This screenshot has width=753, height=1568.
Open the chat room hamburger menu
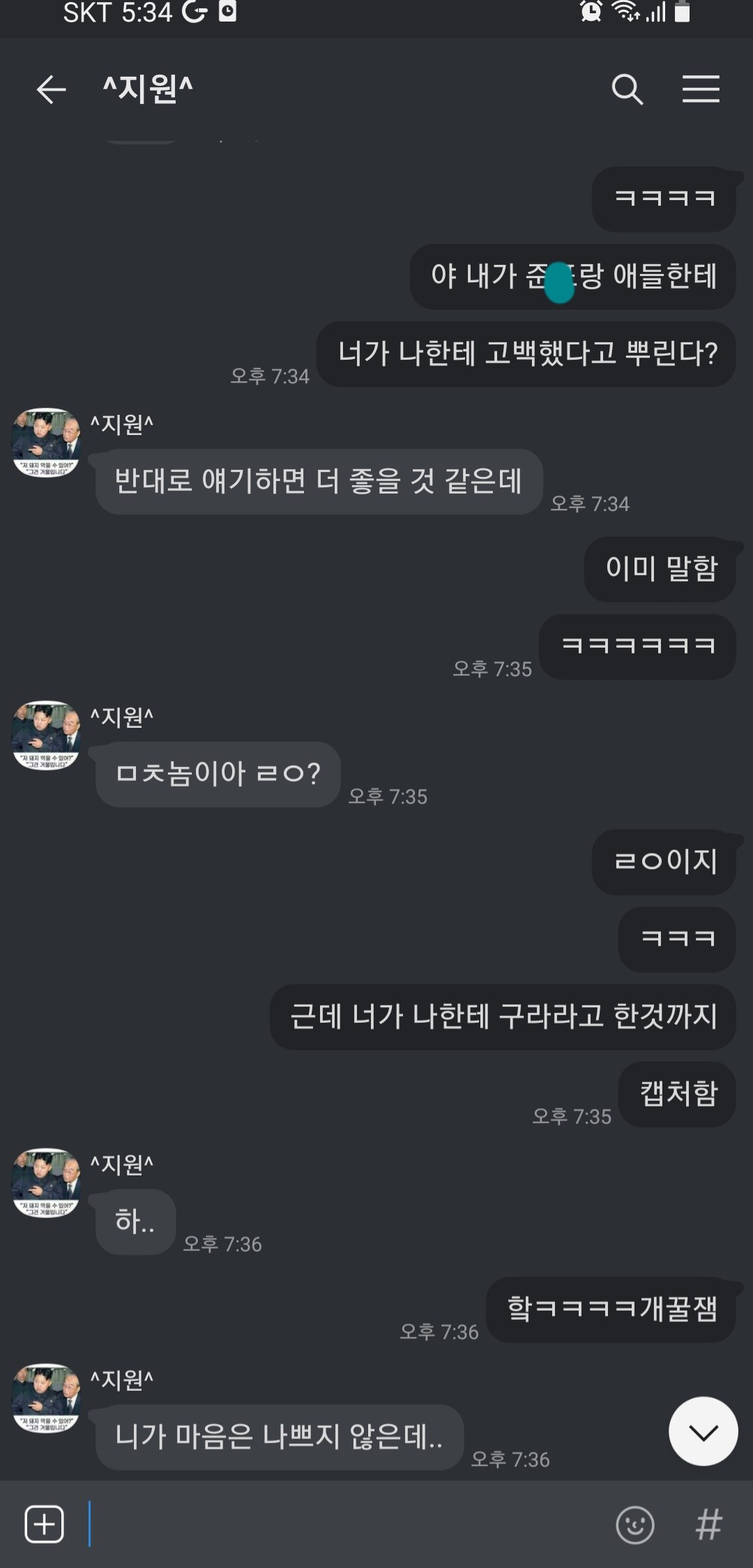click(x=701, y=89)
